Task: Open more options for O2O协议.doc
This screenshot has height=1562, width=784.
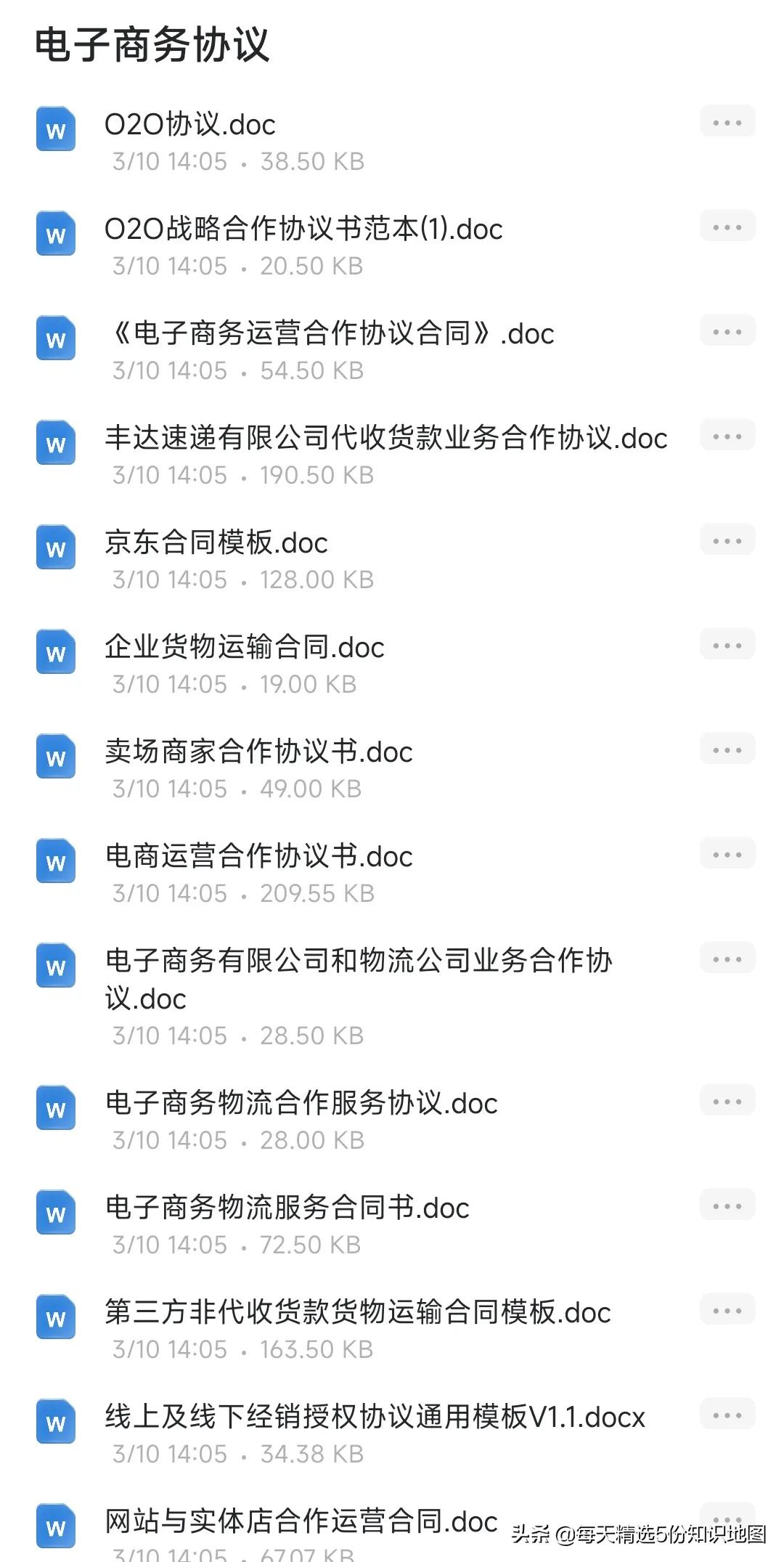Action: [727, 122]
